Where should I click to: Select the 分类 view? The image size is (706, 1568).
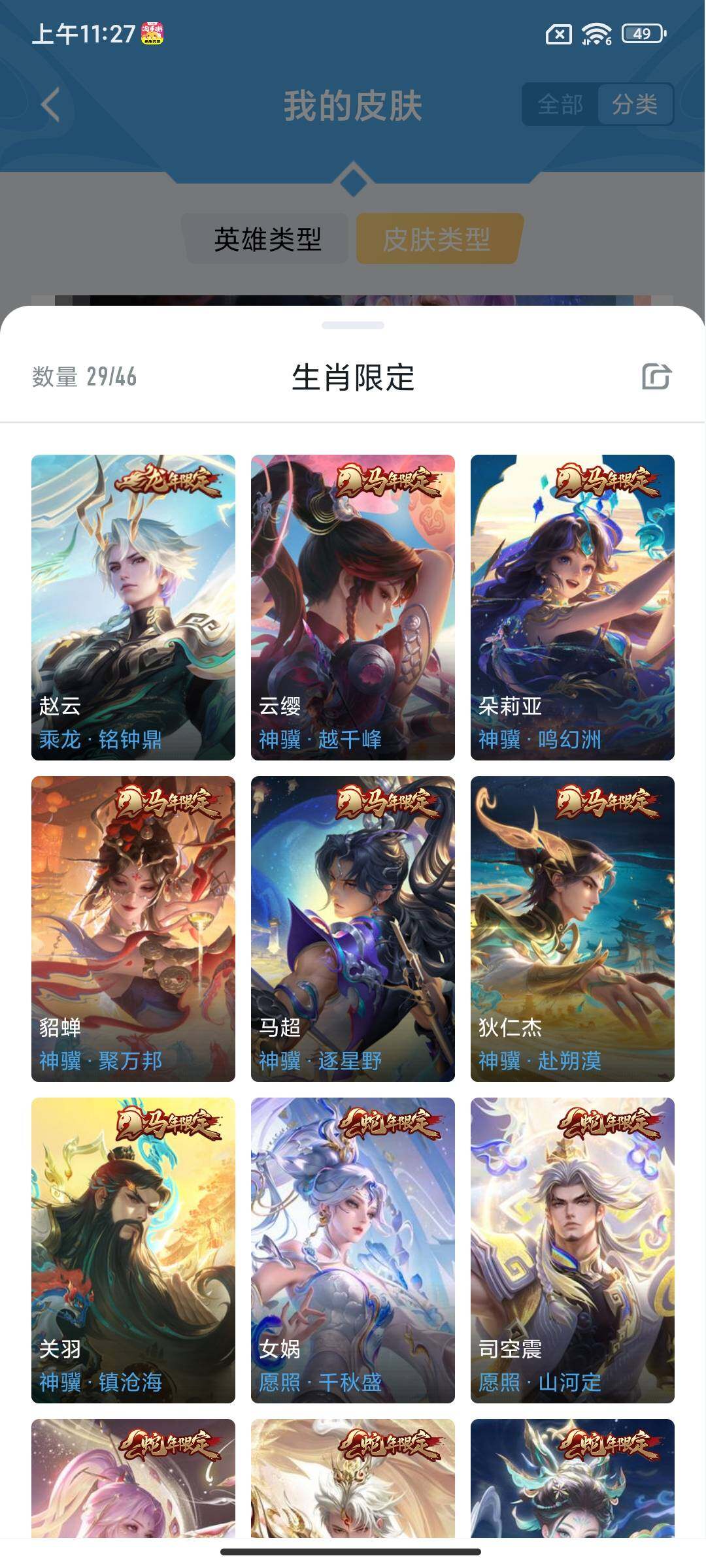click(x=635, y=104)
